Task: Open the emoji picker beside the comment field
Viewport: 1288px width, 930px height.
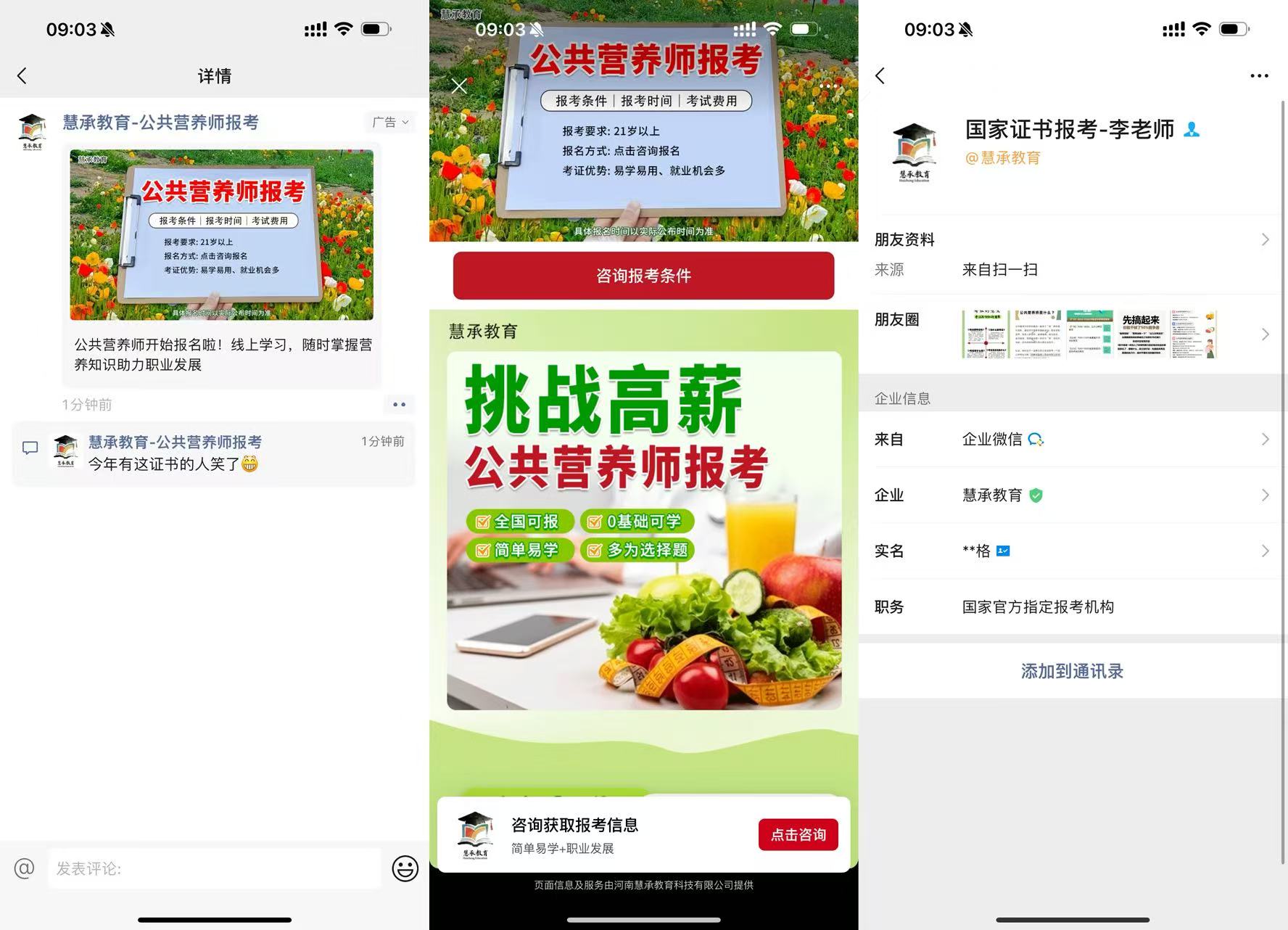Action: pyautogui.click(x=405, y=868)
